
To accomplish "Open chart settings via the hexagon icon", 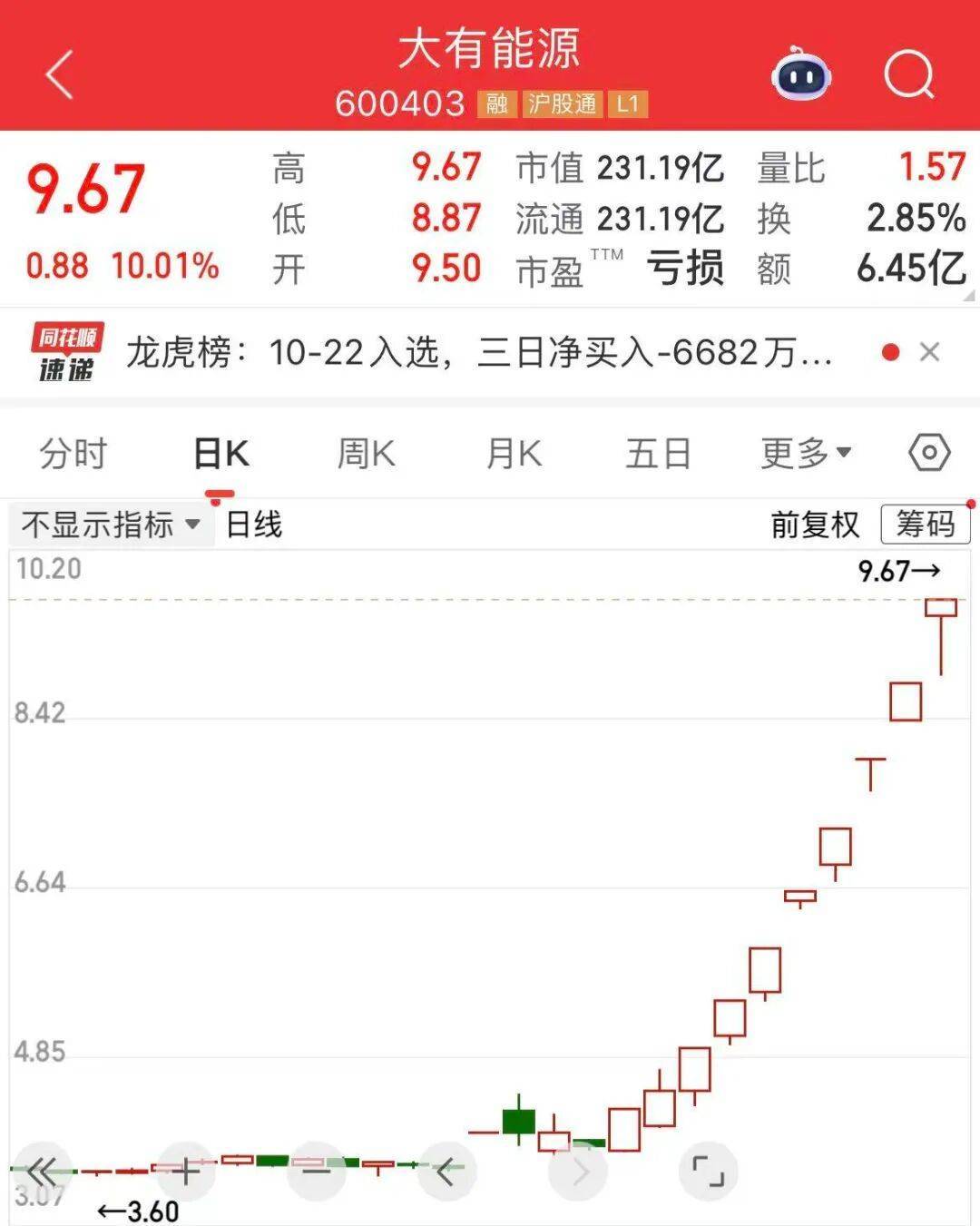I will pos(927,452).
